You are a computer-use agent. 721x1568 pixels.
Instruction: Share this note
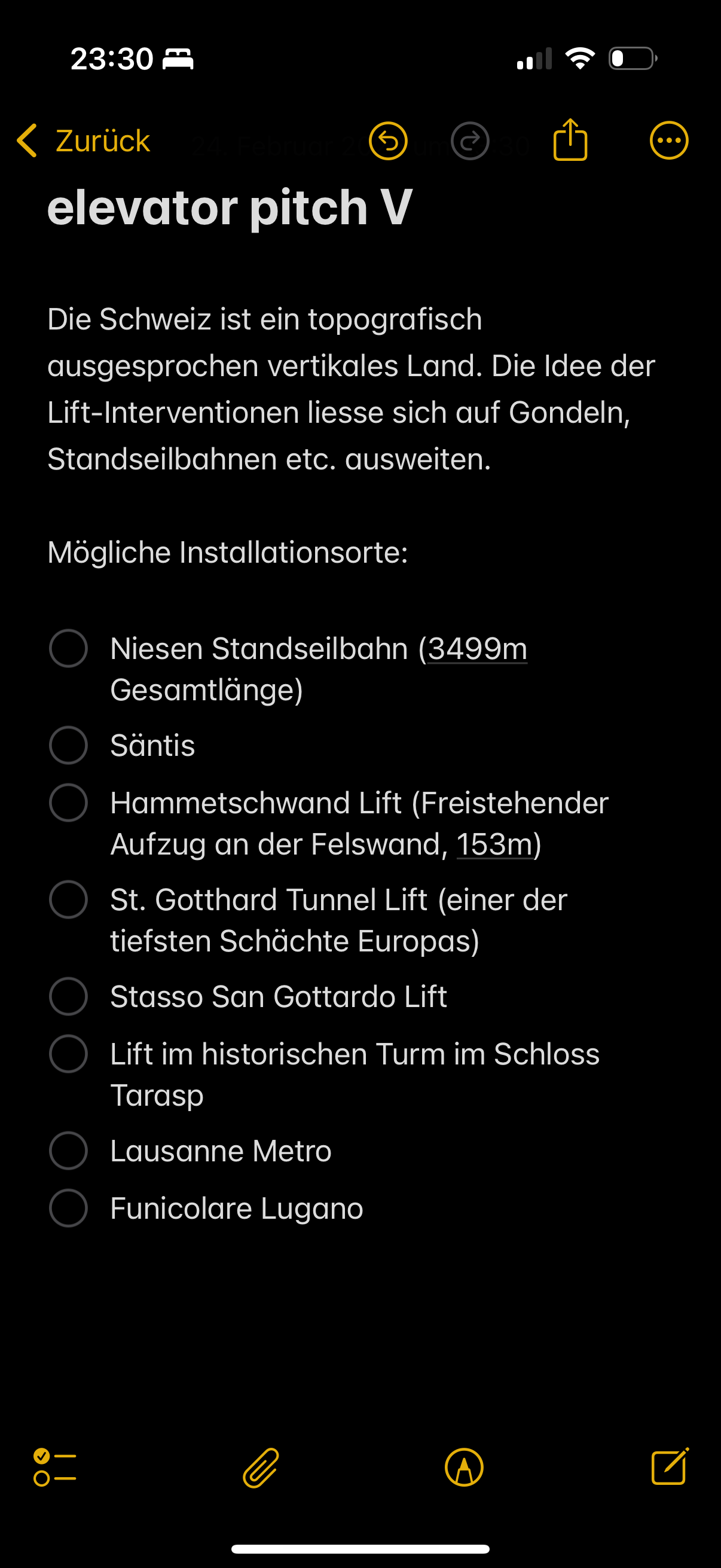click(x=570, y=140)
